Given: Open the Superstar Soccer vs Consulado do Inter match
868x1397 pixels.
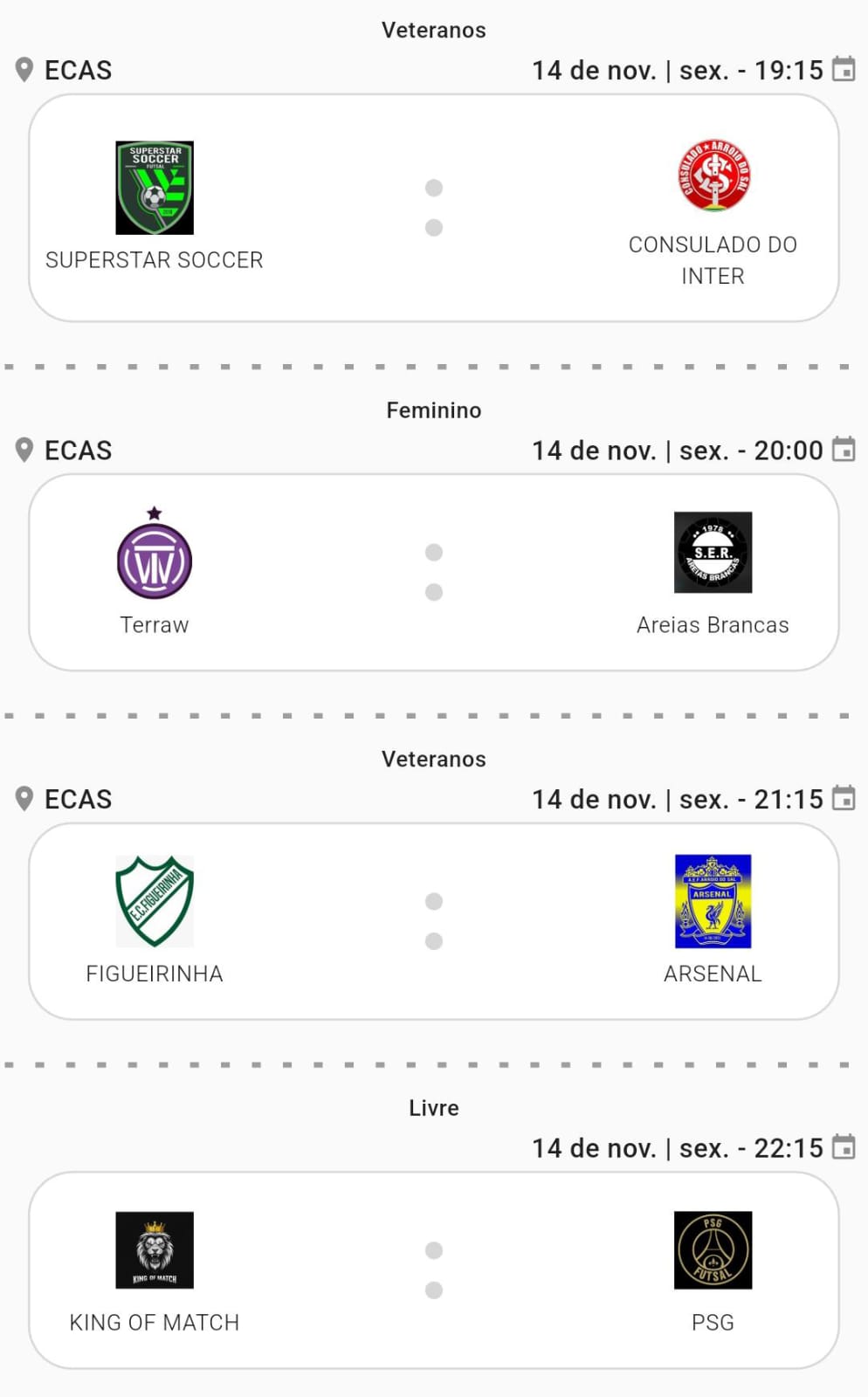Looking at the screenshot, I should [434, 208].
